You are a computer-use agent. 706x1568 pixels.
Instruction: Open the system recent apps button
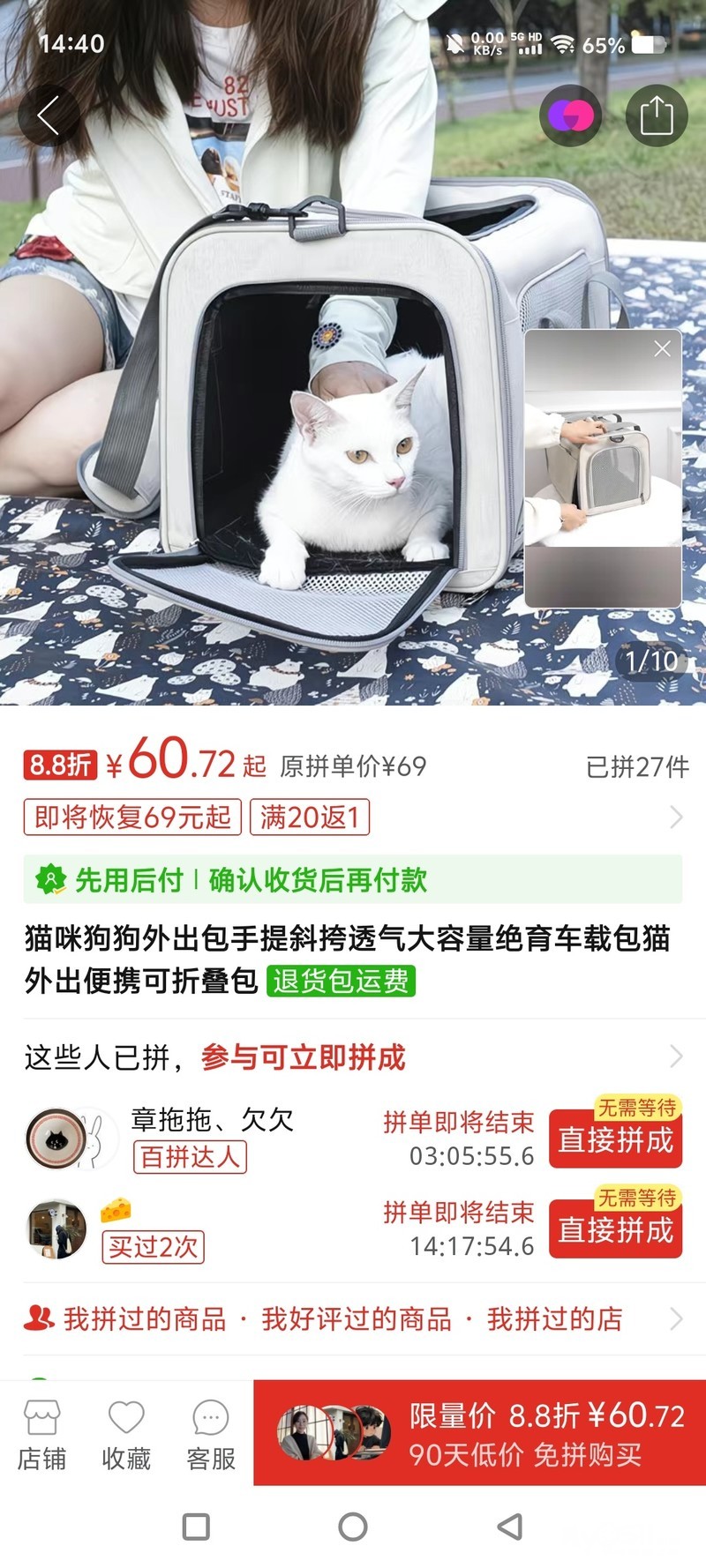point(196,1527)
